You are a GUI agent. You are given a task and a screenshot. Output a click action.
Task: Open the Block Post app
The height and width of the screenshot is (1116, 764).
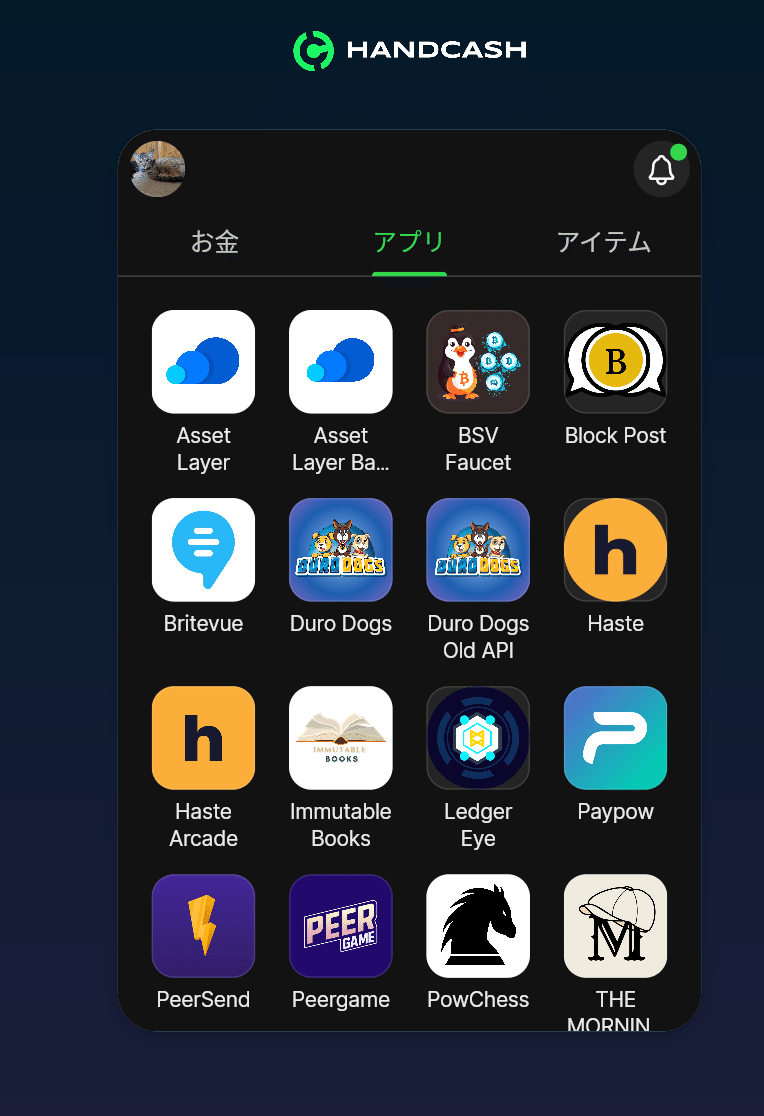615,362
